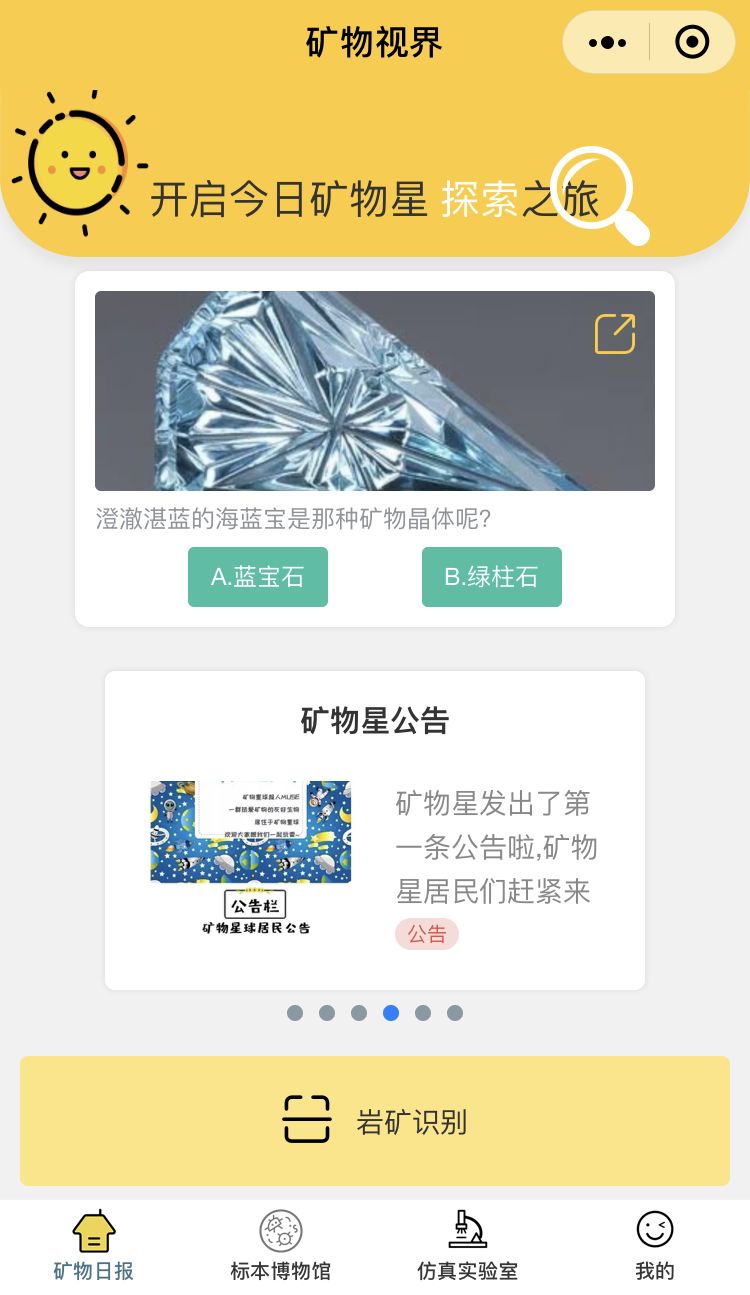Image resolution: width=750 pixels, height=1295 pixels.
Task: Go to 我的 profile tab
Action: tap(655, 1246)
